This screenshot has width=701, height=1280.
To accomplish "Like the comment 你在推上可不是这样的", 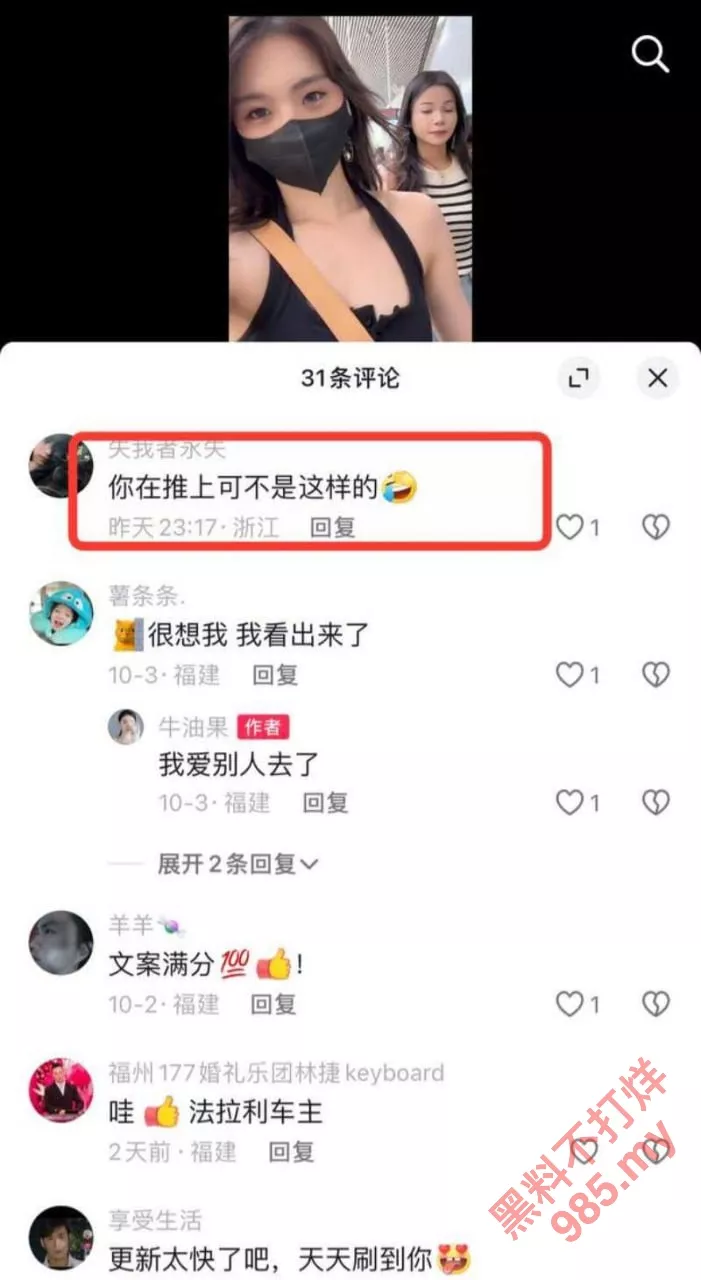I will click(571, 527).
